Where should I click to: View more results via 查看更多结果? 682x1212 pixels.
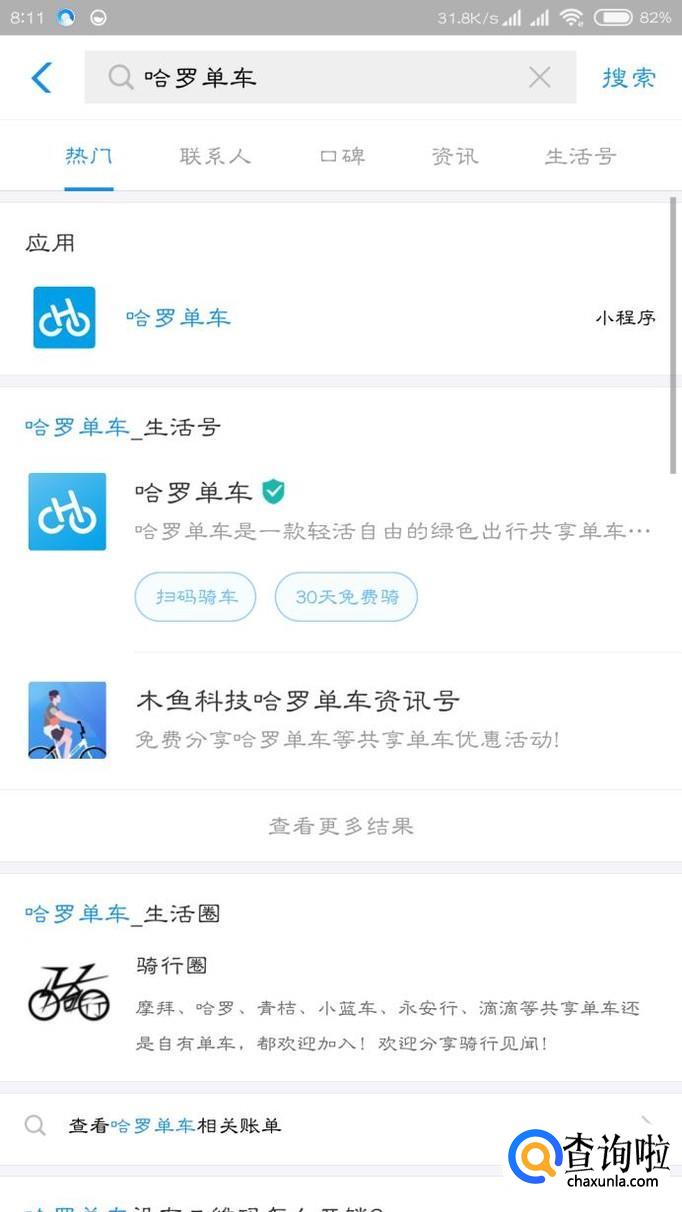(x=341, y=826)
